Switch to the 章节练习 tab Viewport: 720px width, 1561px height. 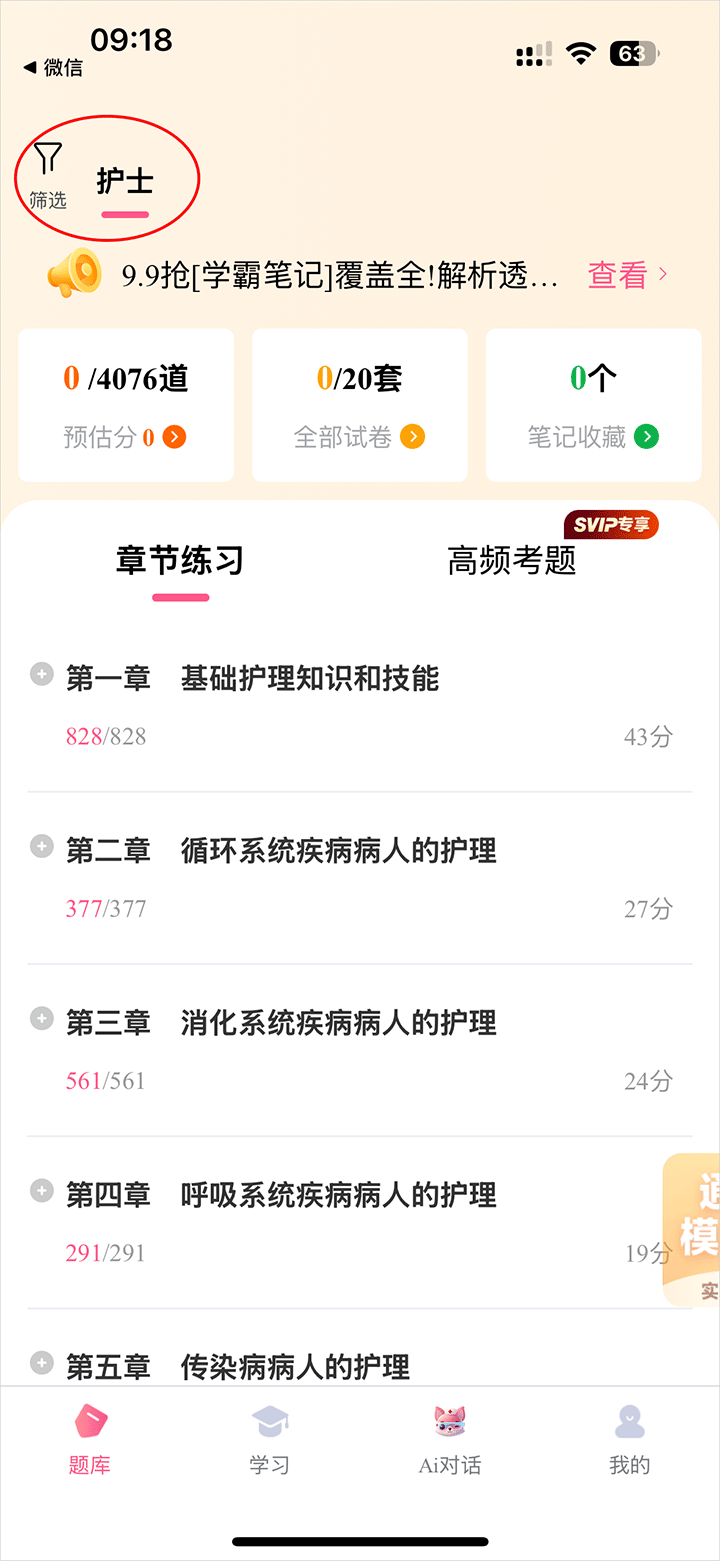[x=180, y=561]
